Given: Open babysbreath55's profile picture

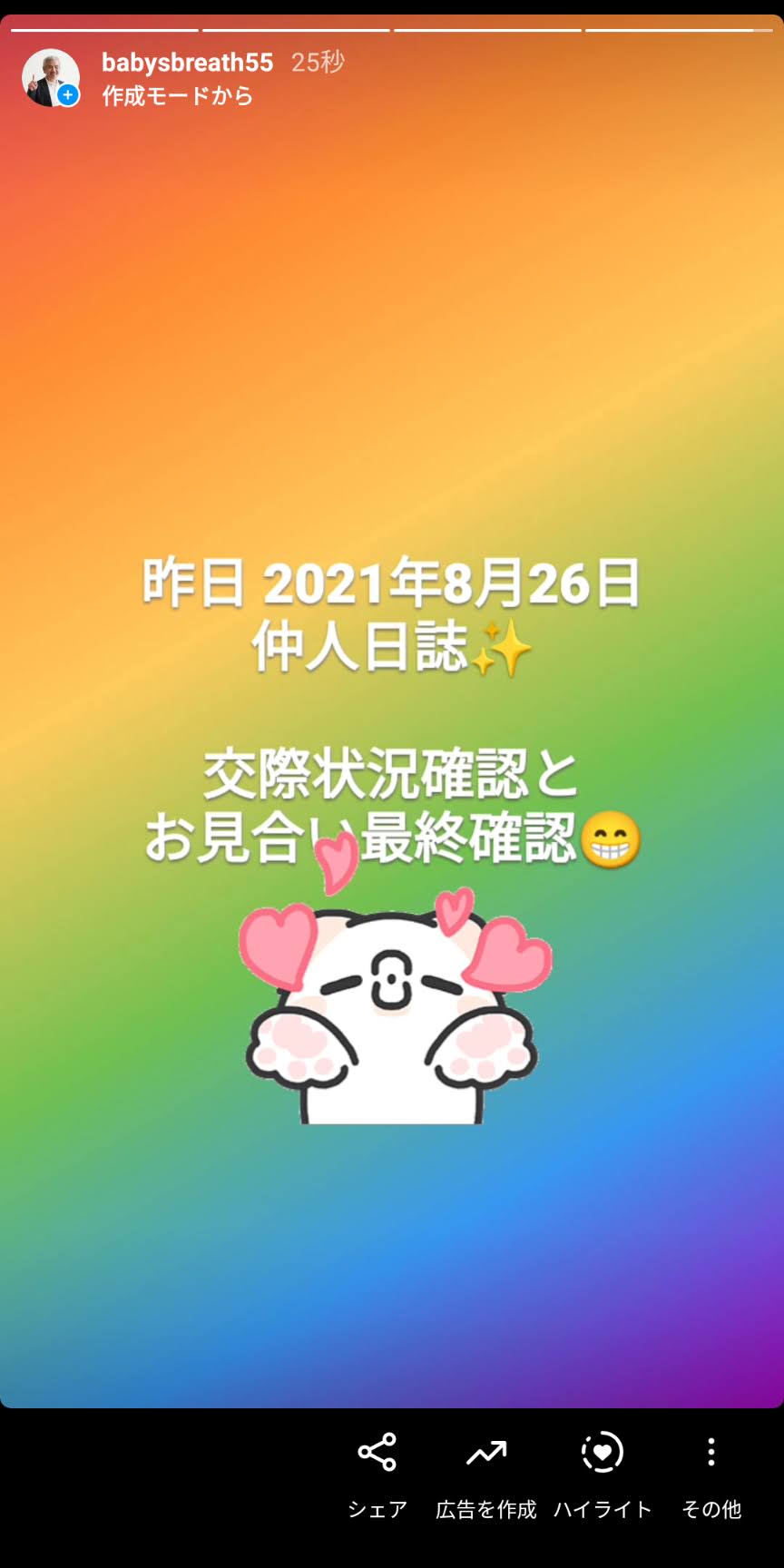Looking at the screenshot, I should pos(50,77).
